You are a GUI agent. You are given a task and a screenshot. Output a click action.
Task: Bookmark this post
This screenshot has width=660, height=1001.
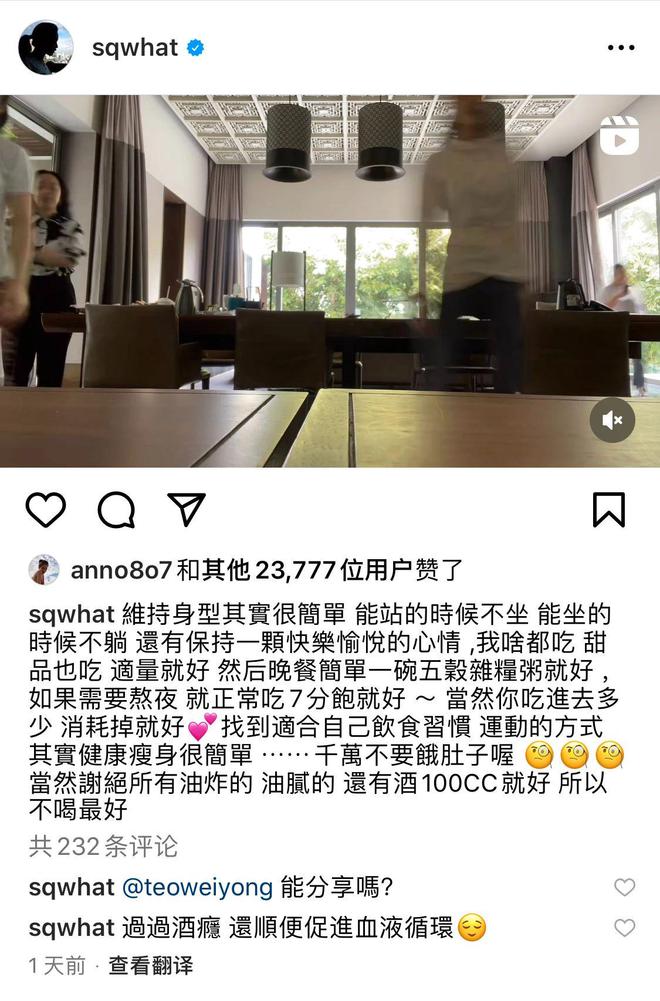click(x=608, y=510)
